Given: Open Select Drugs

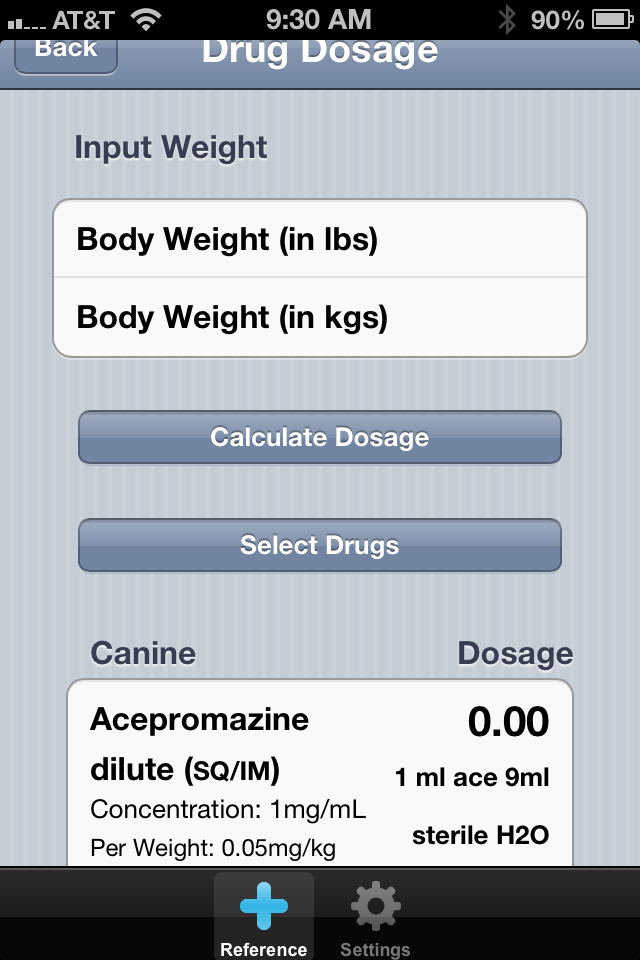Looking at the screenshot, I should click(320, 546).
